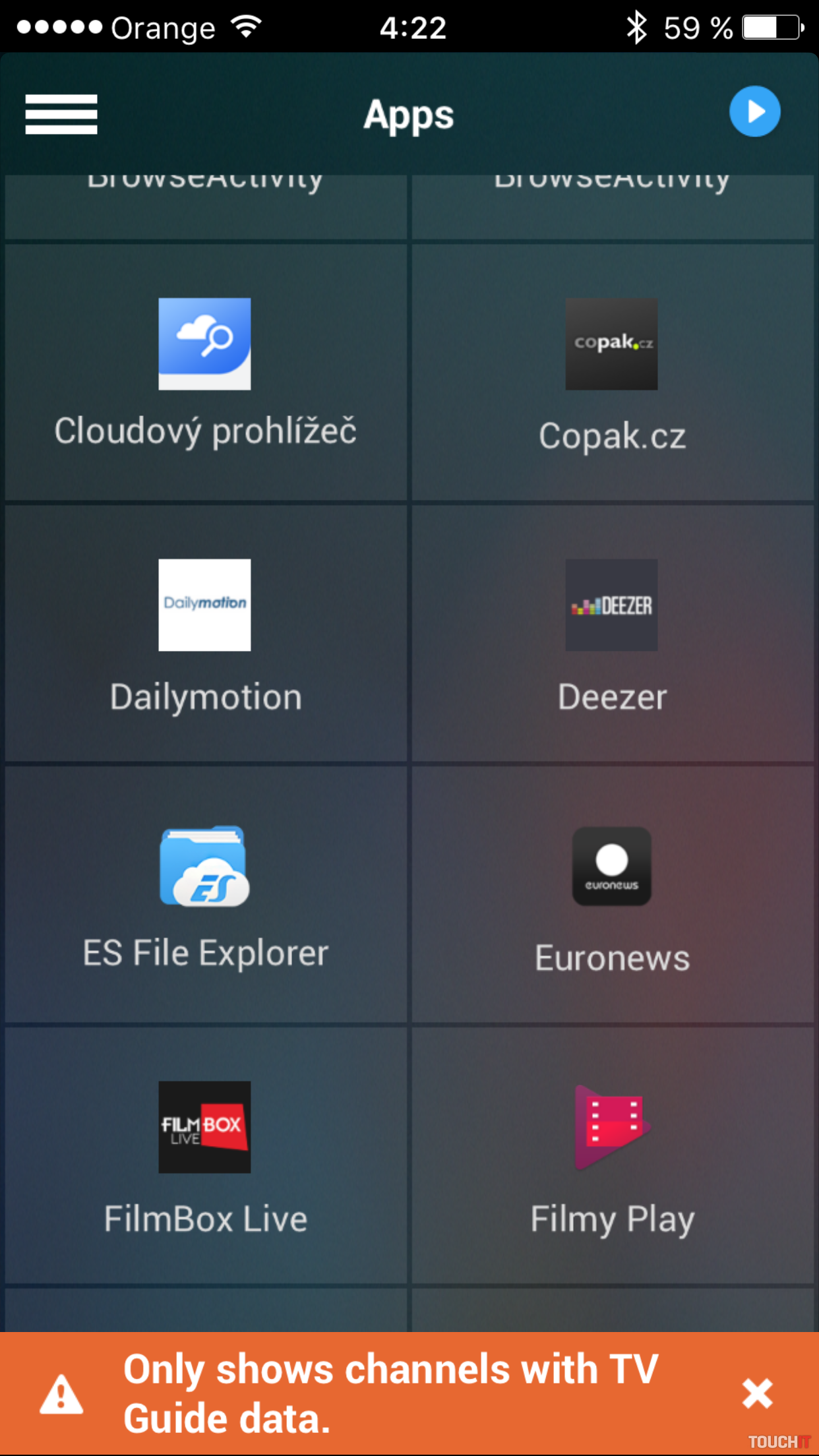
Task: Tap the blue play button
Action: tap(754, 111)
